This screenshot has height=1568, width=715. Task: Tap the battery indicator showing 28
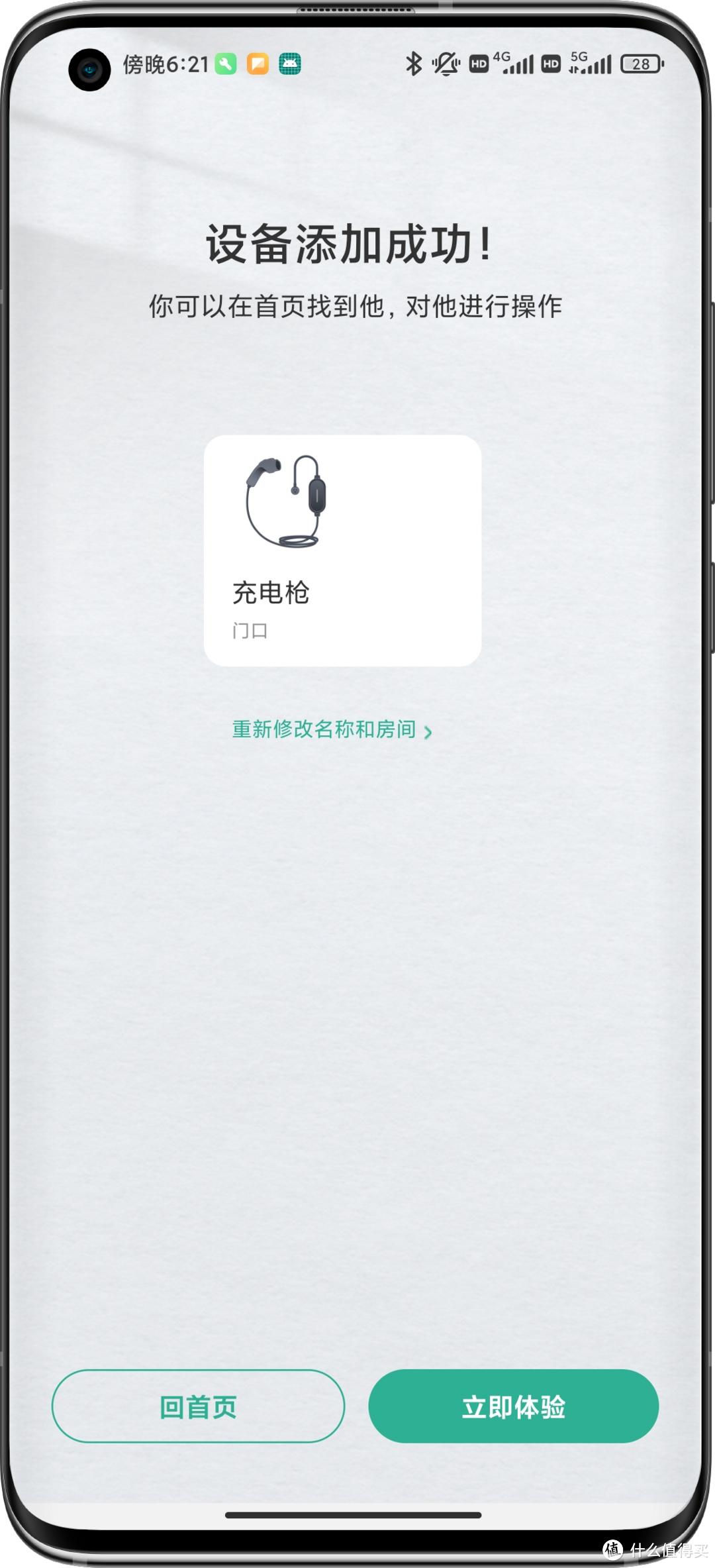coord(640,63)
